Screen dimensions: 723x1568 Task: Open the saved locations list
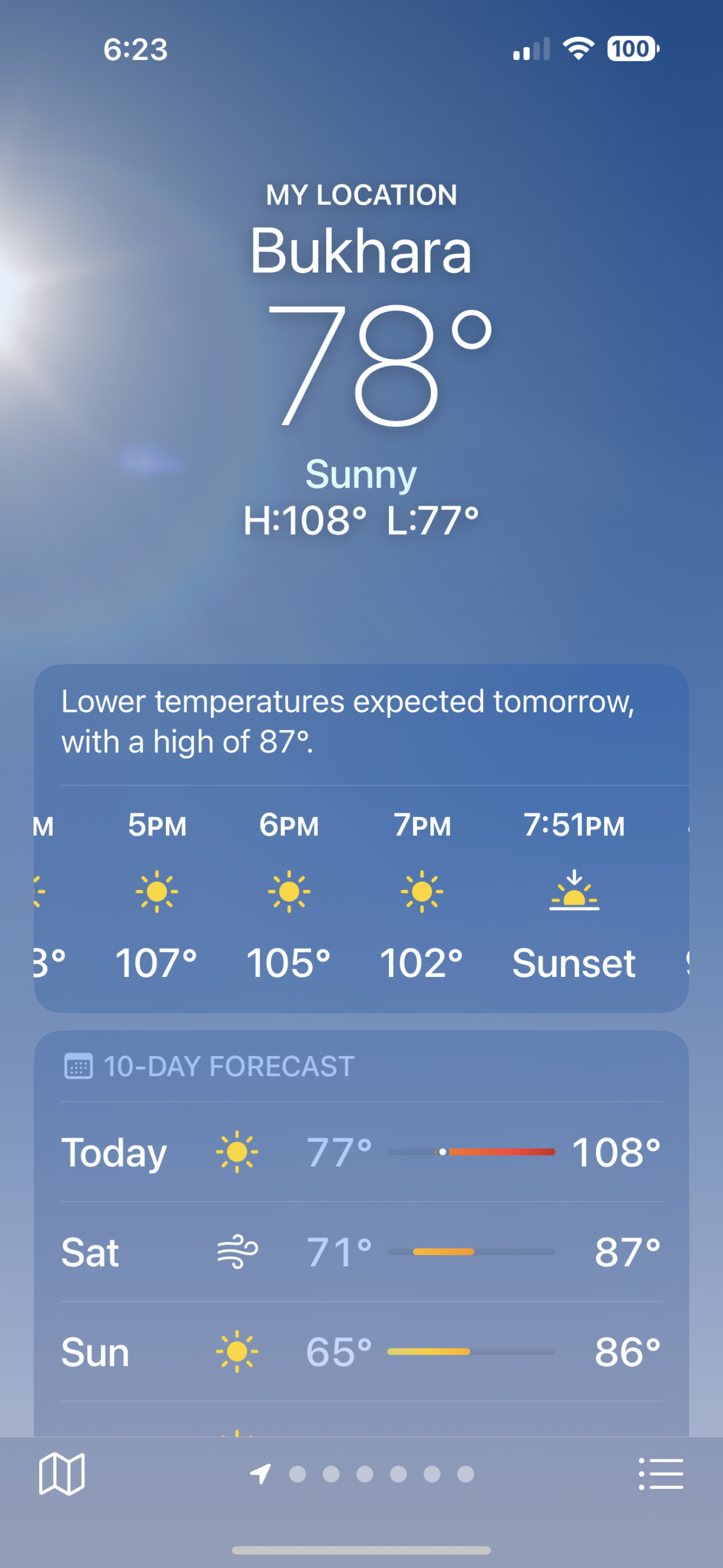pyautogui.click(x=661, y=1473)
